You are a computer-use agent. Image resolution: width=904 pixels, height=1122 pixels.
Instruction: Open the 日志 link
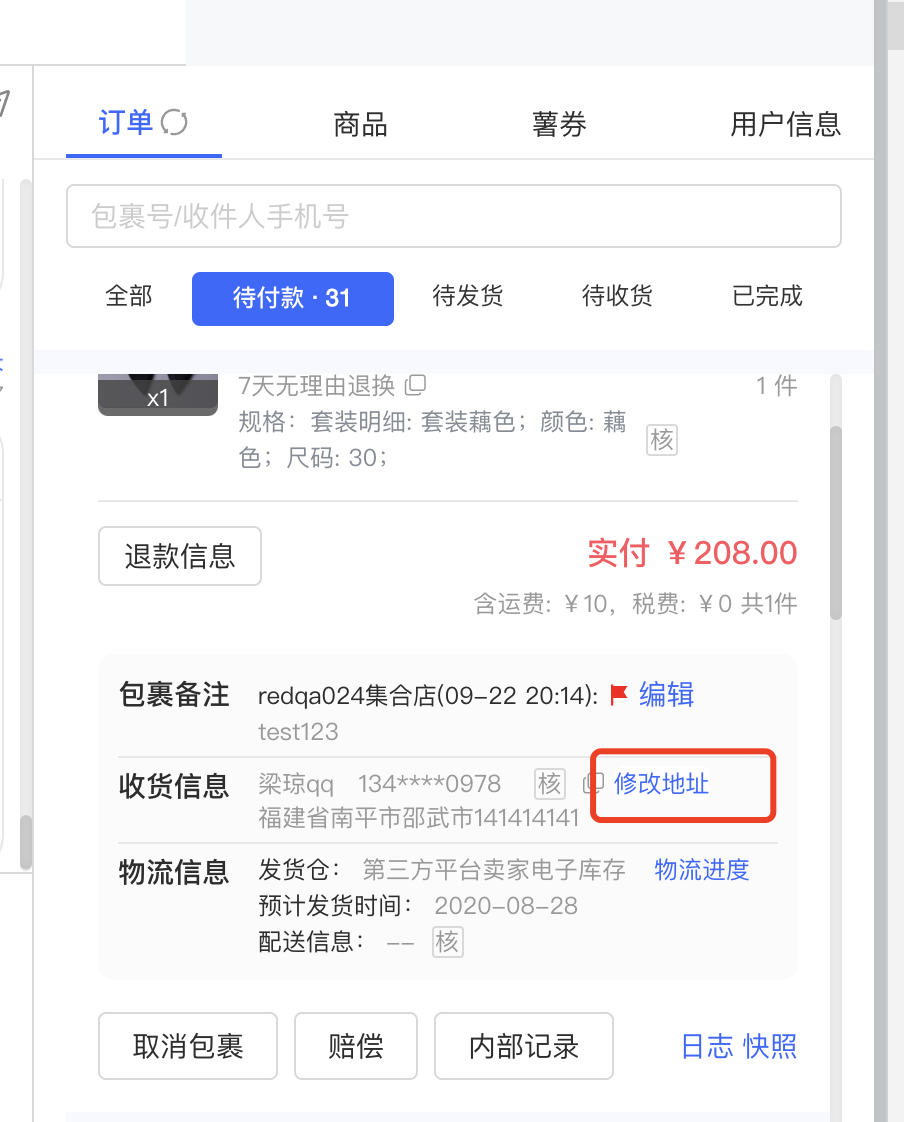click(x=707, y=1046)
